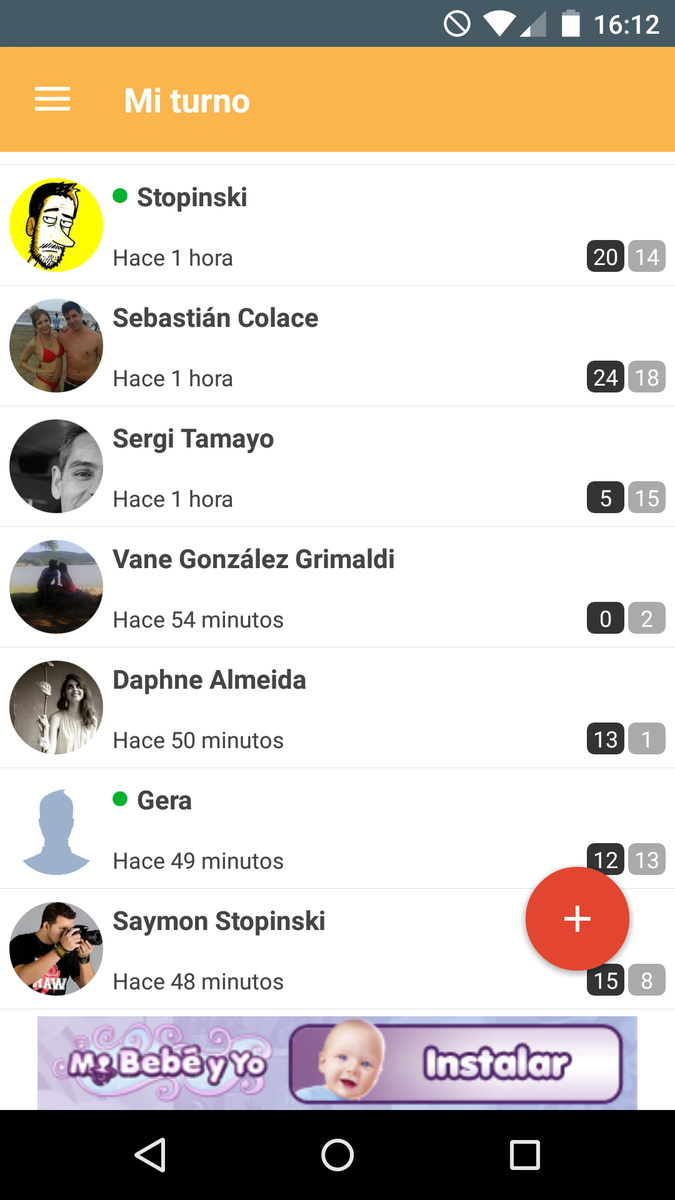Open the game with Gera
The image size is (675, 1200).
(x=337, y=829)
